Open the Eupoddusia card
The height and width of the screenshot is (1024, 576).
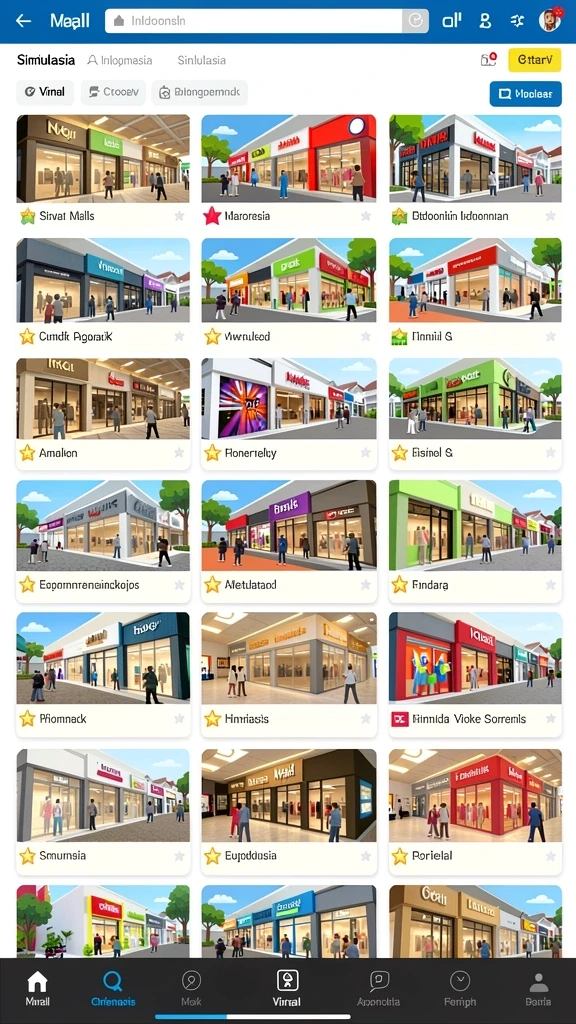click(x=289, y=812)
